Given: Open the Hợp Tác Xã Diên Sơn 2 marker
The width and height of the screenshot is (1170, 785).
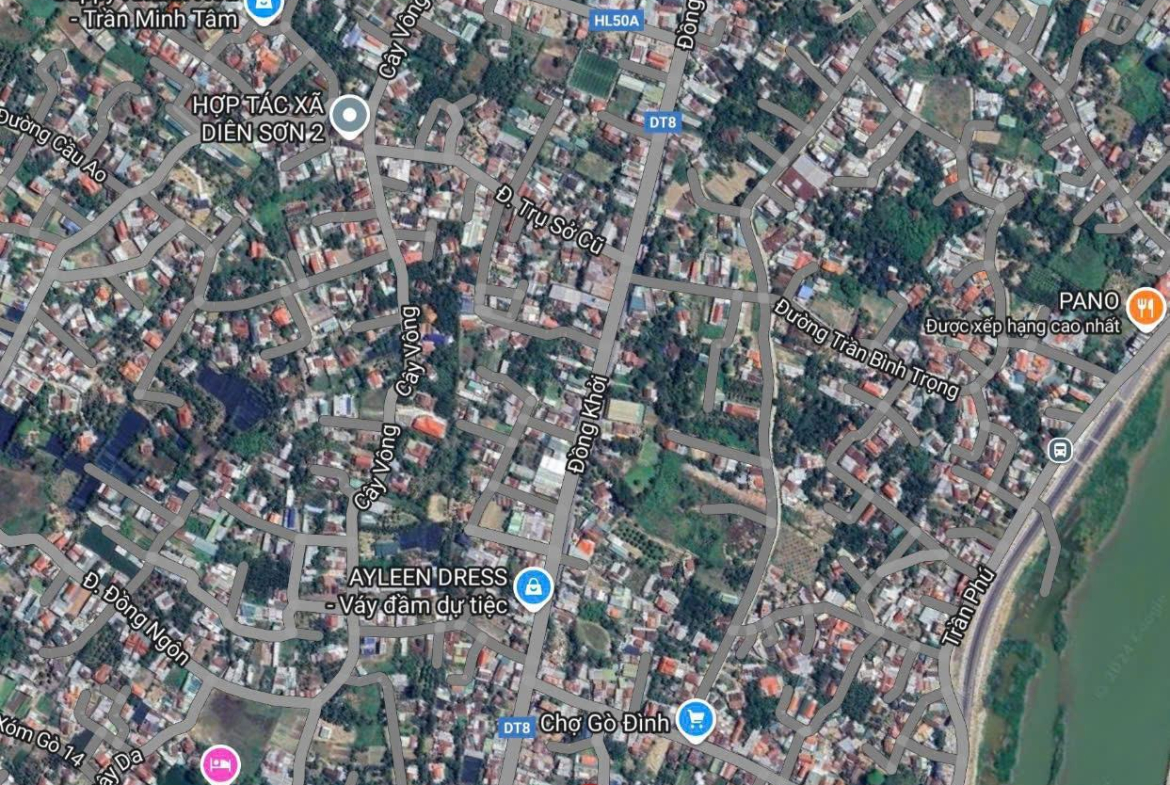Looking at the screenshot, I should point(349,115).
